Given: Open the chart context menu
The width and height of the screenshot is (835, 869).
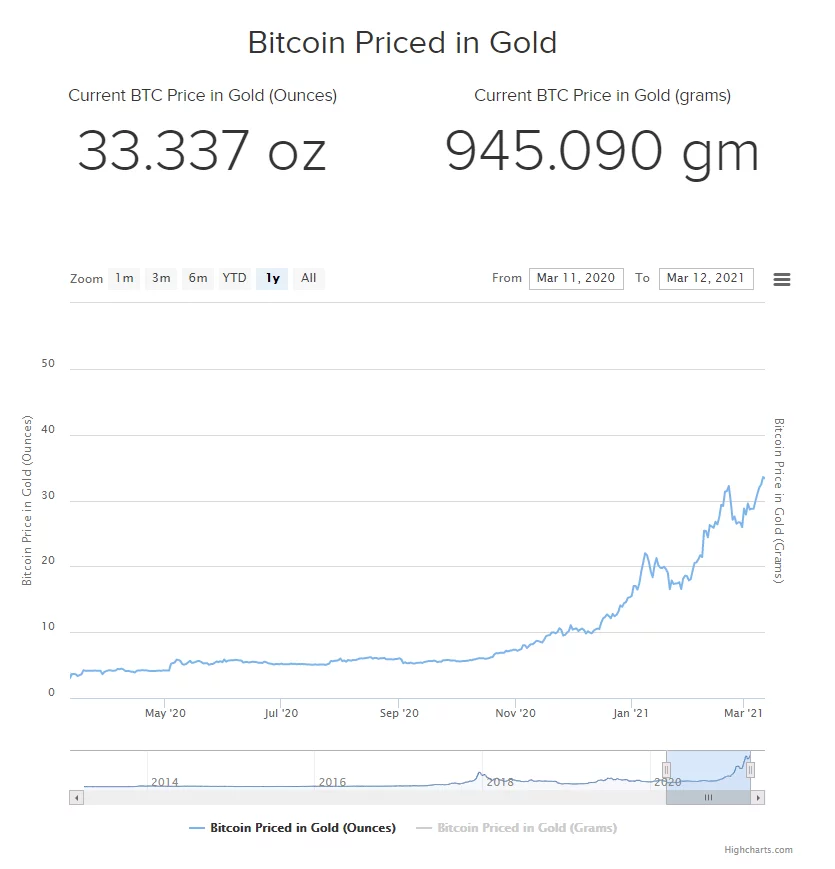Looking at the screenshot, I should [782, 280].
